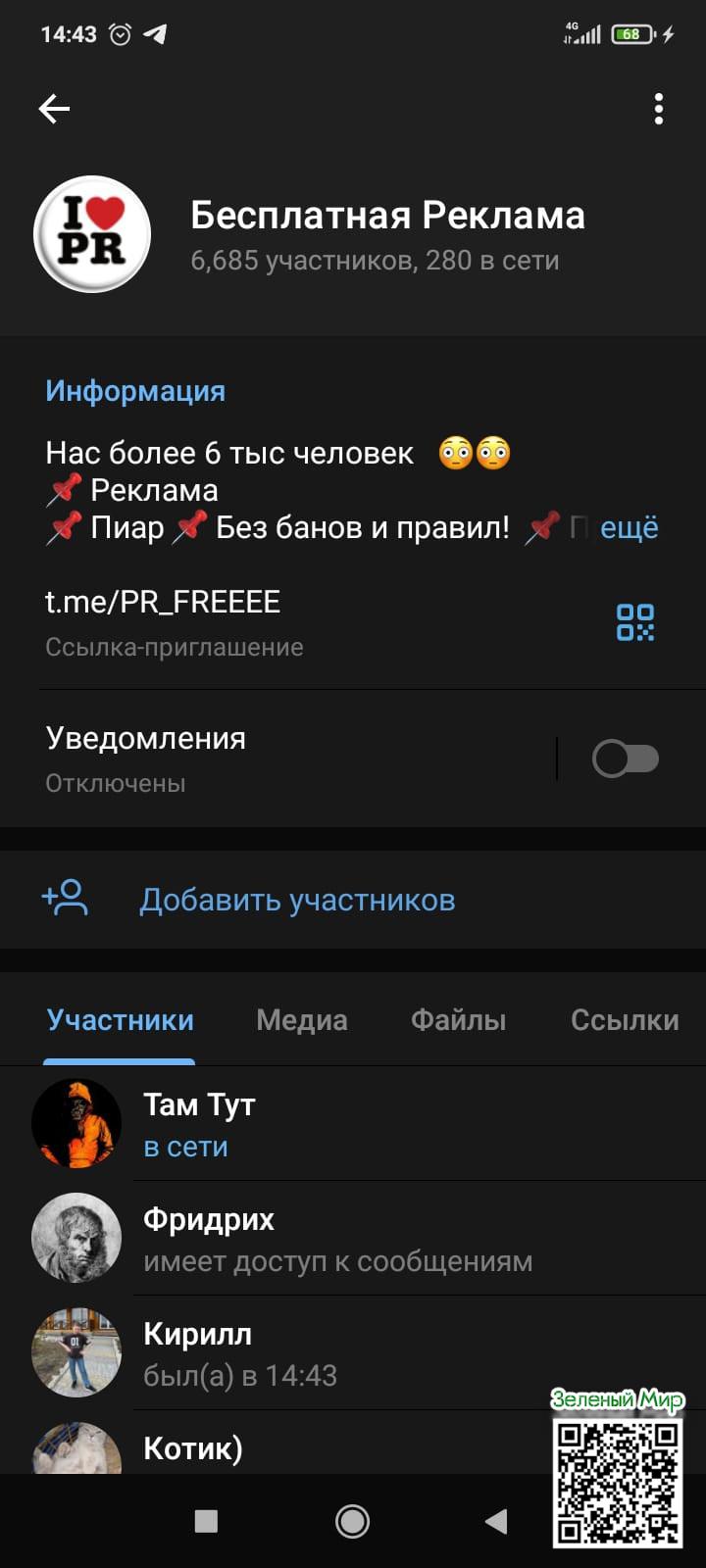Open member Фридрих's profile
This screenshot has height=1568, width=706.
pyautogui.click(x=209, y=1238)
